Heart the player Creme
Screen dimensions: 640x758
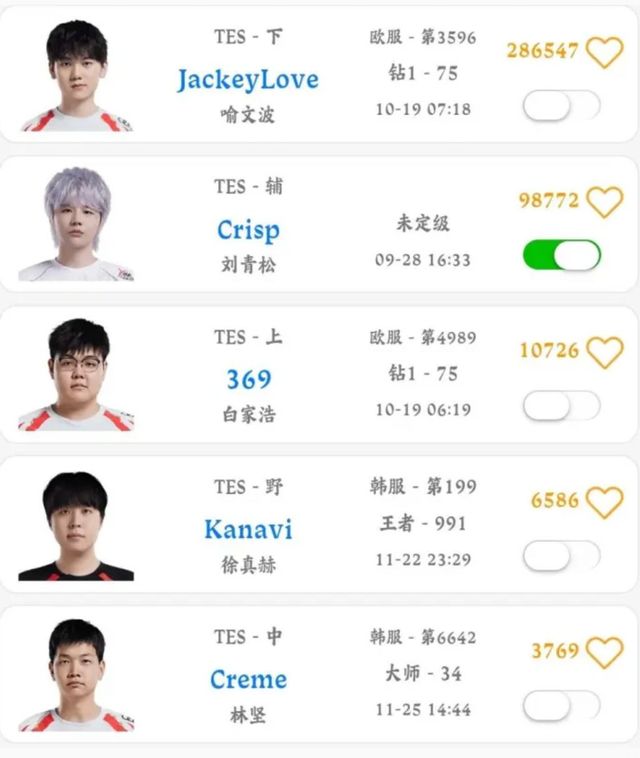click(x=604, y=652)
